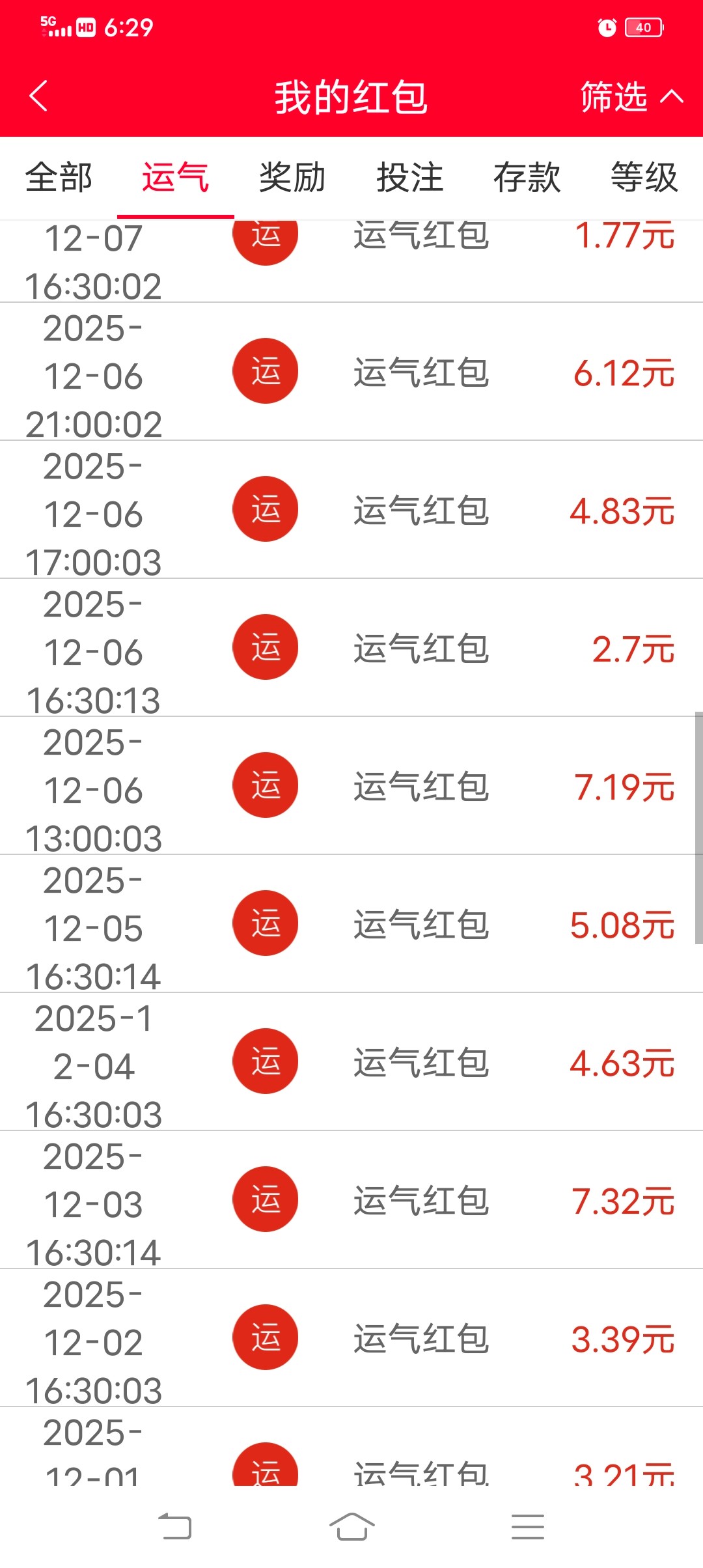Expand the 筛选 filter dropdown

tap(630, 97)
